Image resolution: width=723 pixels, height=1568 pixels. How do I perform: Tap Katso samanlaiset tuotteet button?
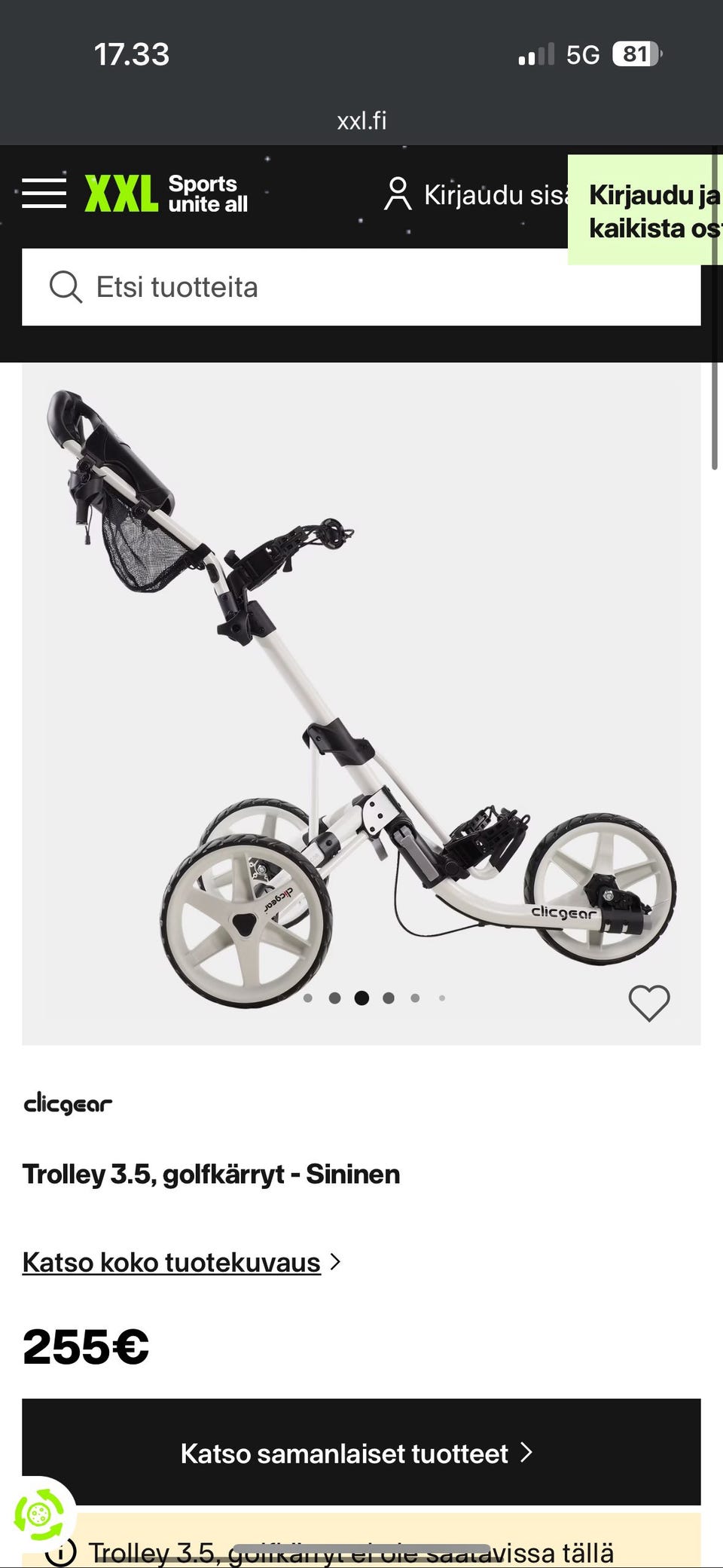tap(361, 1452)
